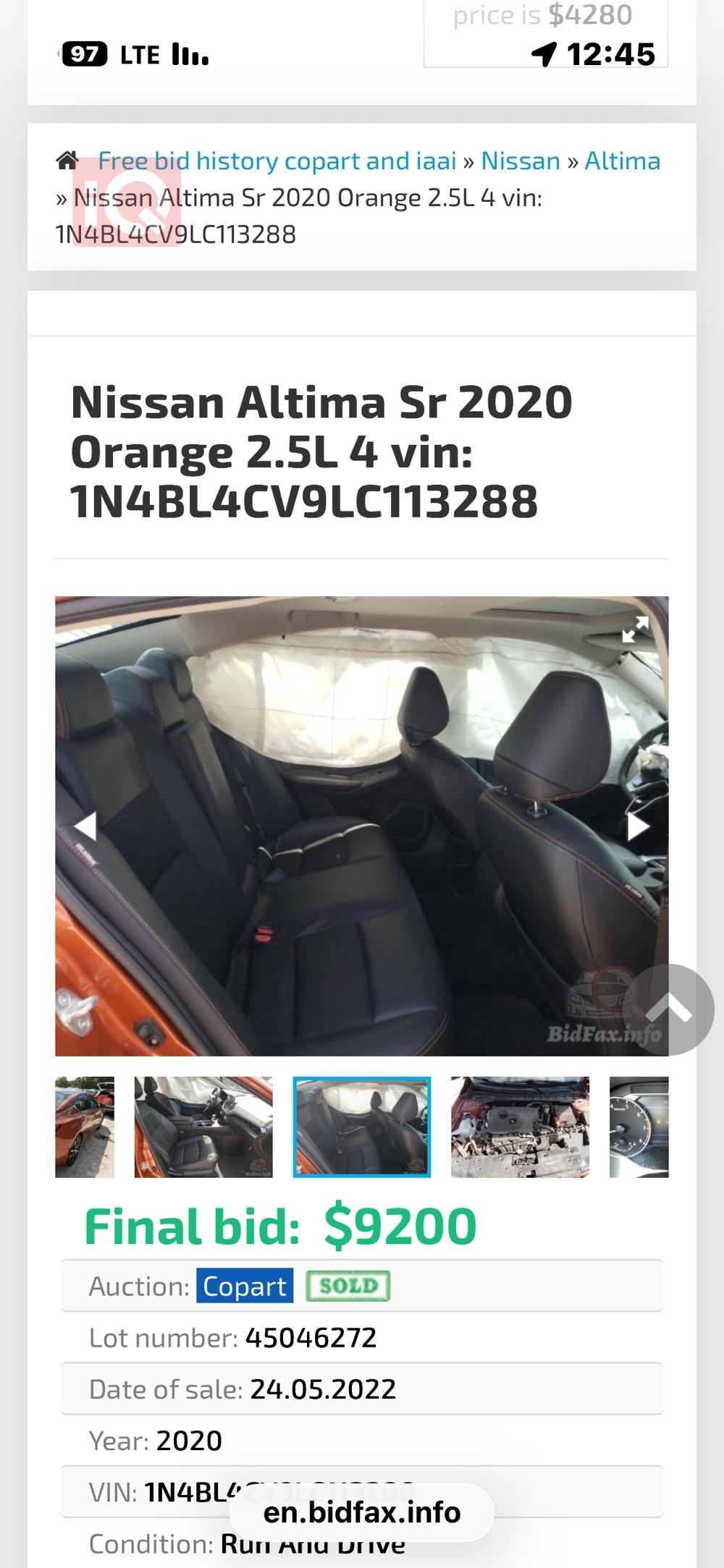Select the front seats interior thumbnail
The width and height of the screenshot is (724, 1568).
coord(203,1127)
